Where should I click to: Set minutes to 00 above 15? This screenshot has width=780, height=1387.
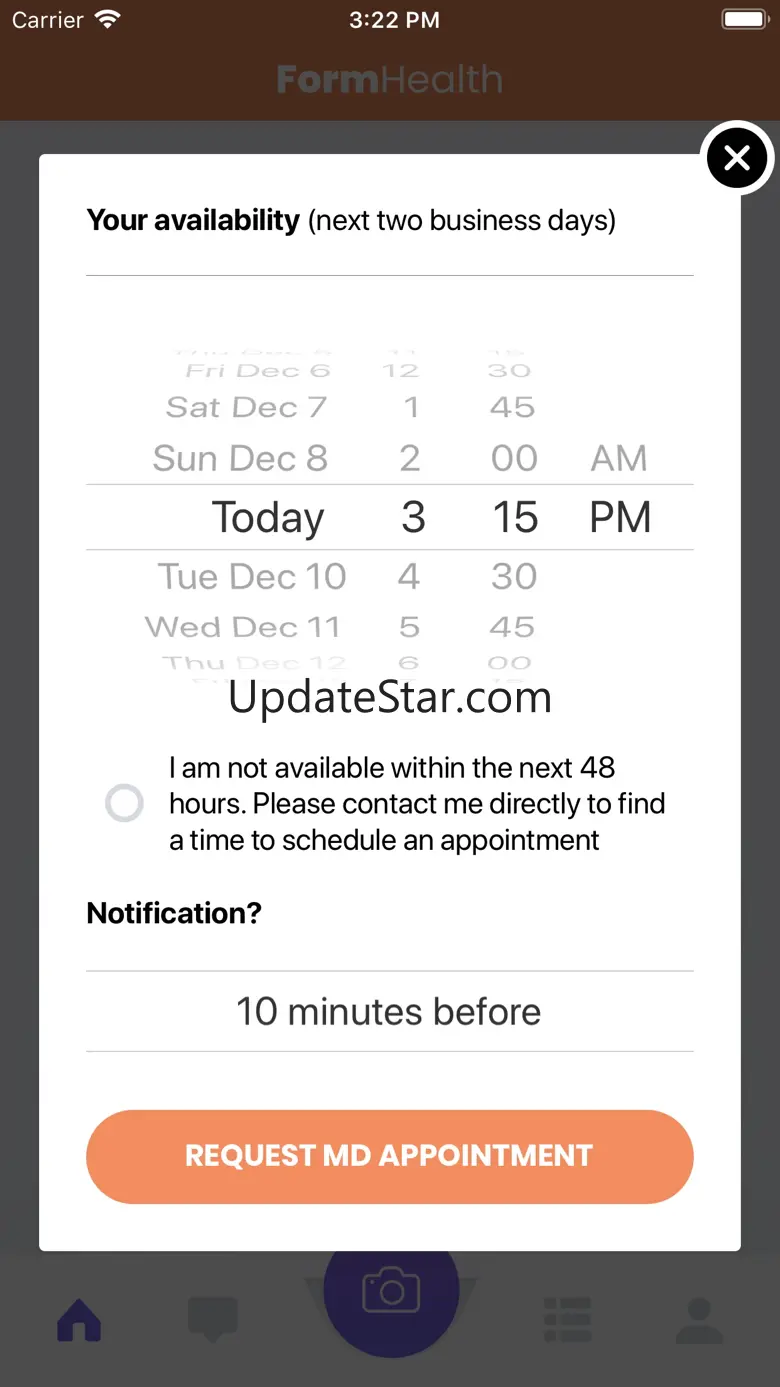(x=514, y=458)
